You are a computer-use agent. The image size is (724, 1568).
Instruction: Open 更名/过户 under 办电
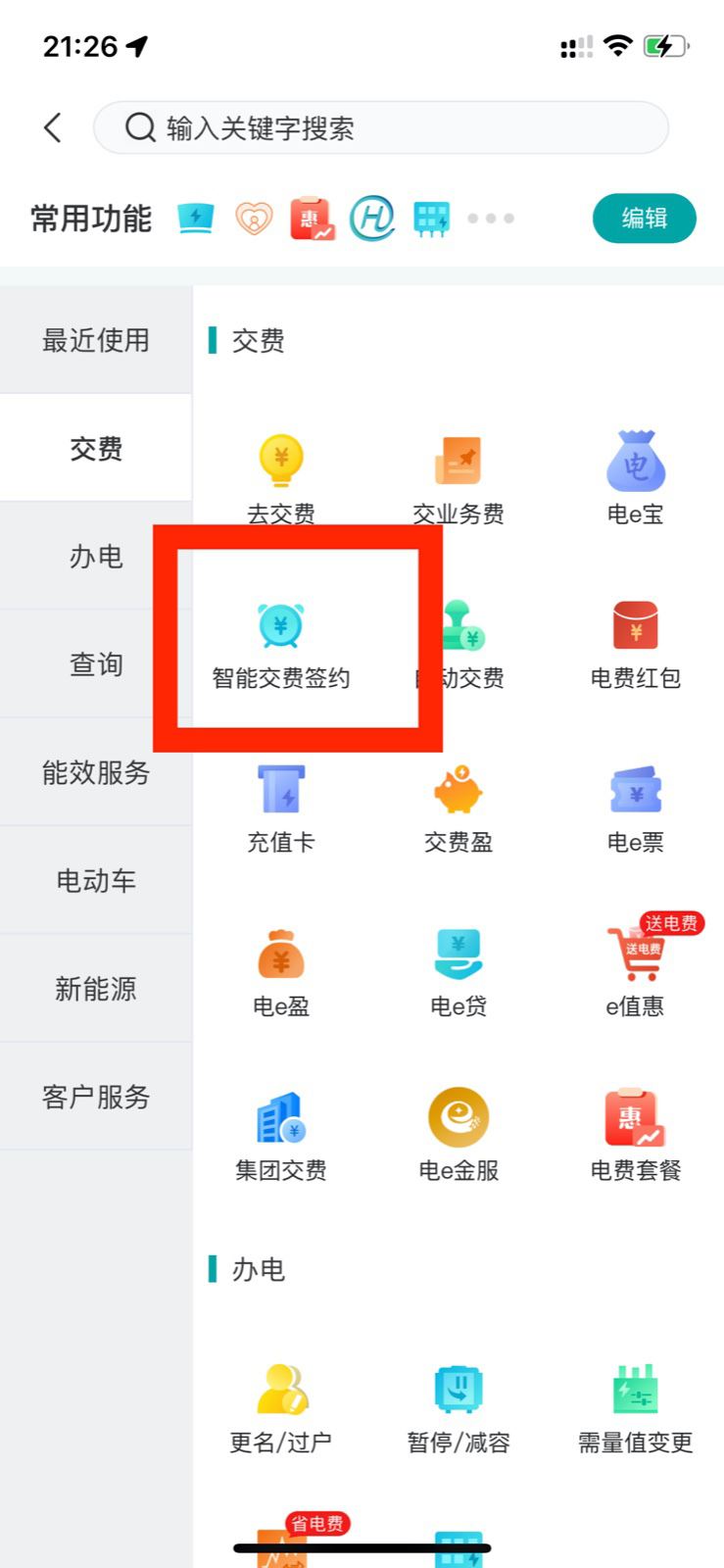(x=281, y=1406)
